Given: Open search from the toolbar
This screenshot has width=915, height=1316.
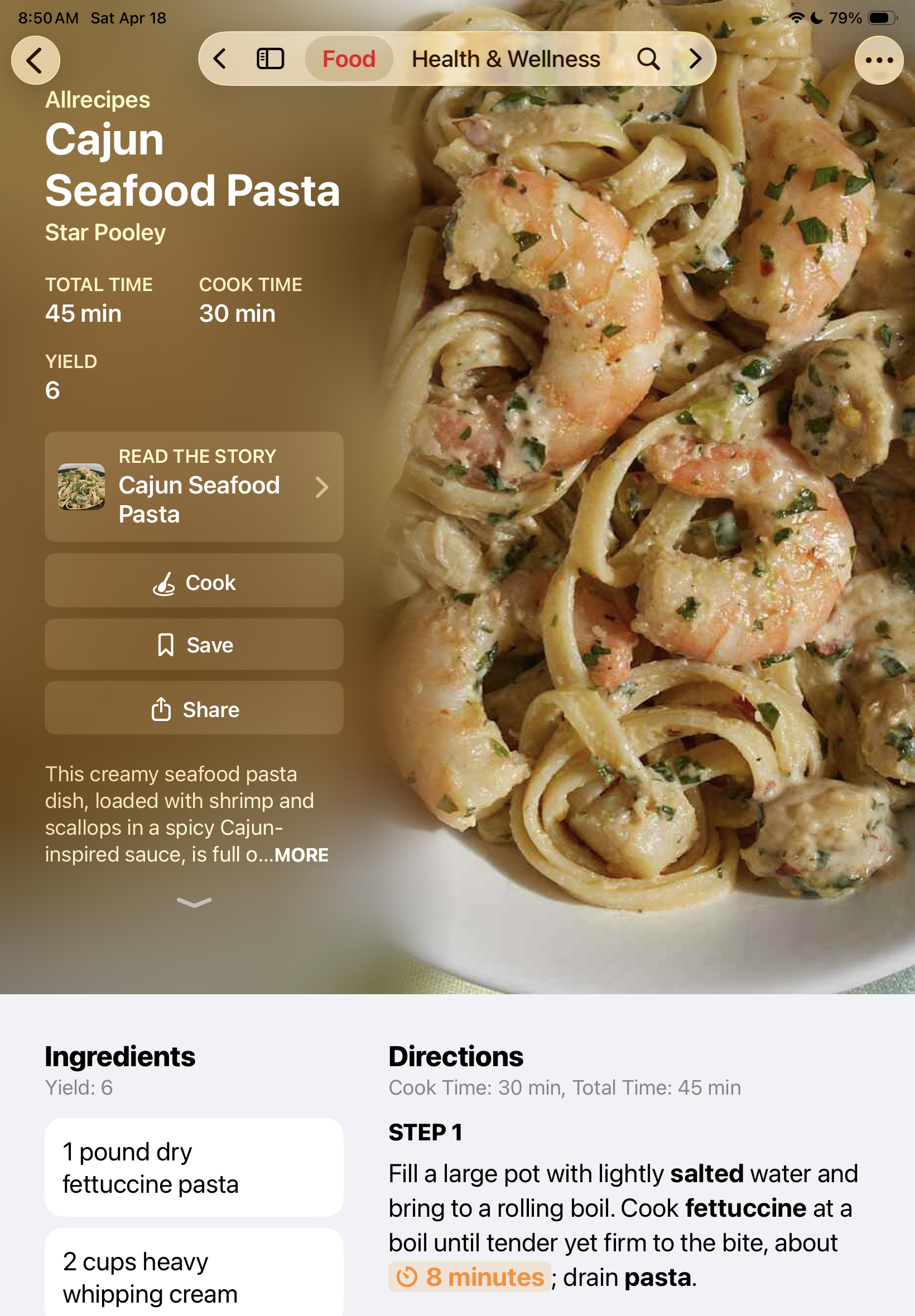Looking at the screenshot, I should (648, 59).
